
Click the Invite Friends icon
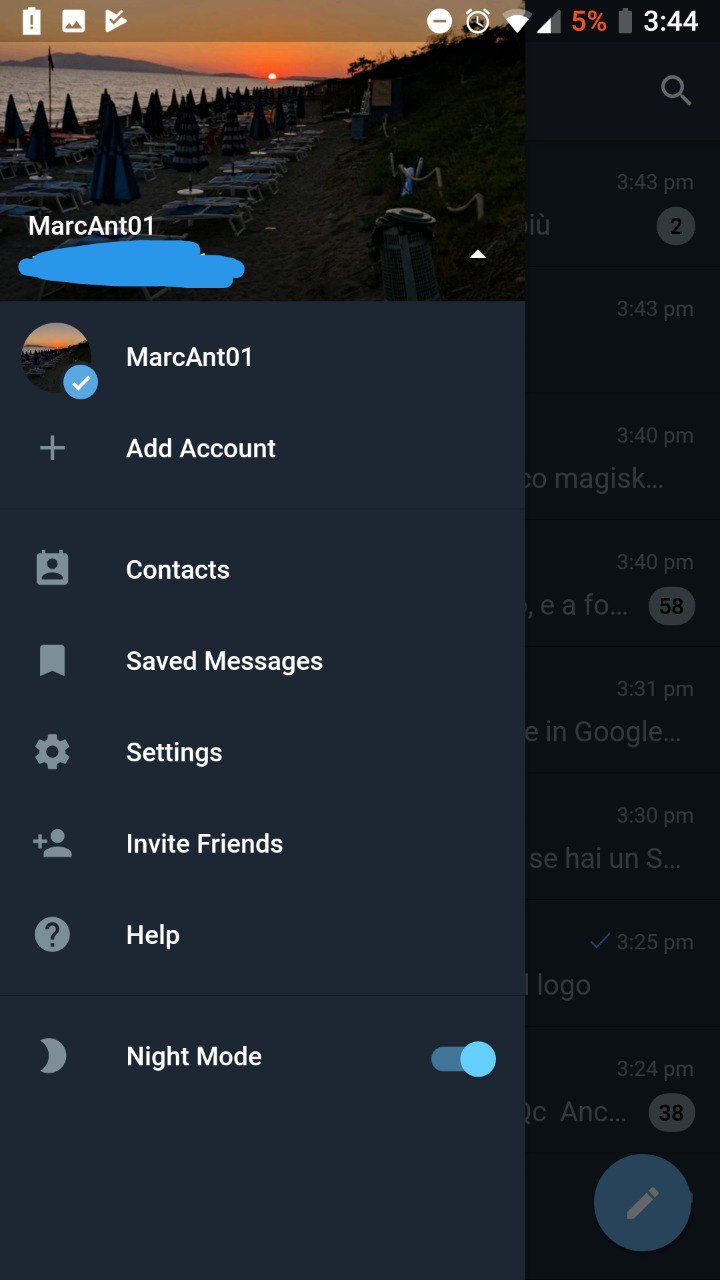click(51, 843)
